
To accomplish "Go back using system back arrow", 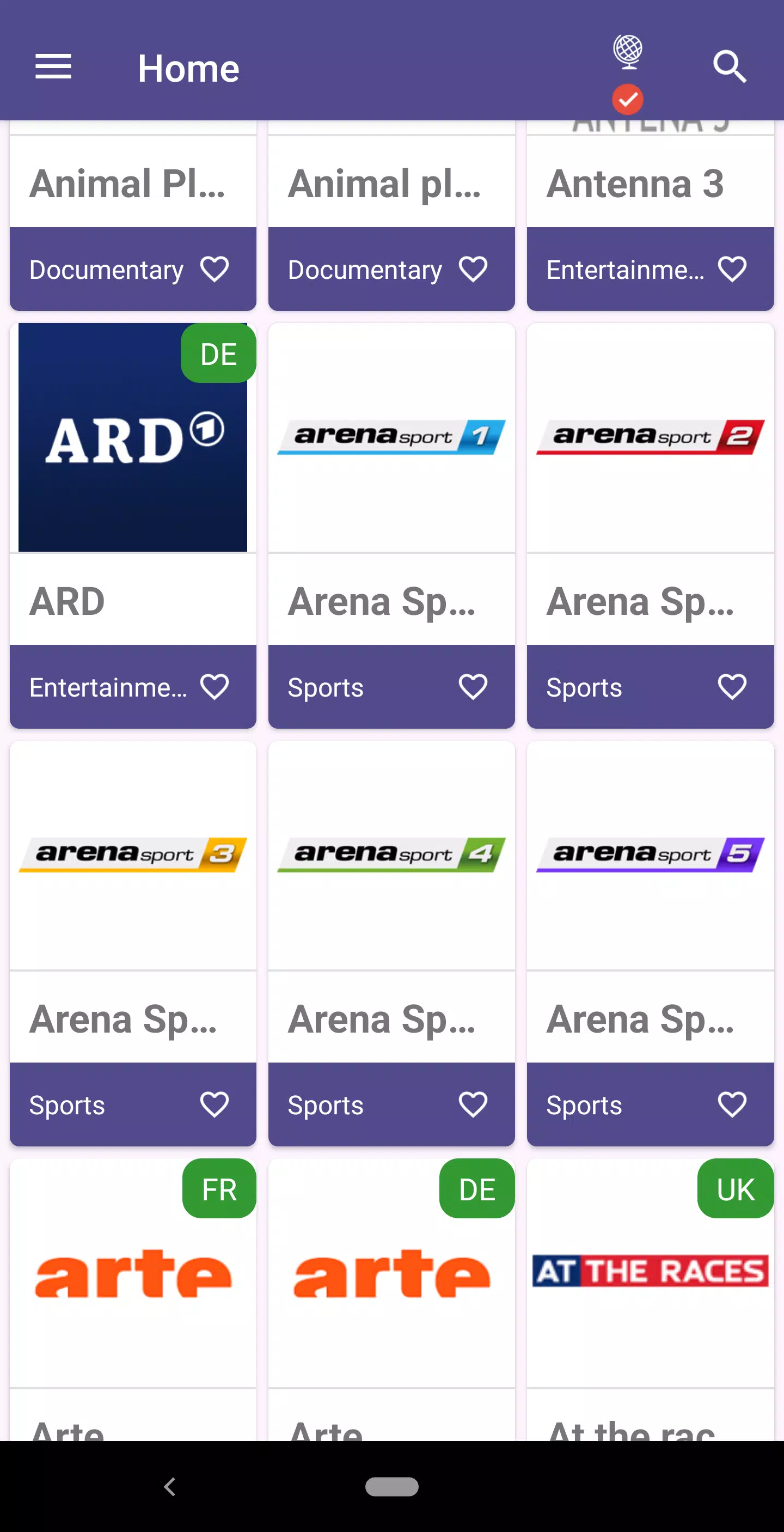I will [x=169, y=1486].
